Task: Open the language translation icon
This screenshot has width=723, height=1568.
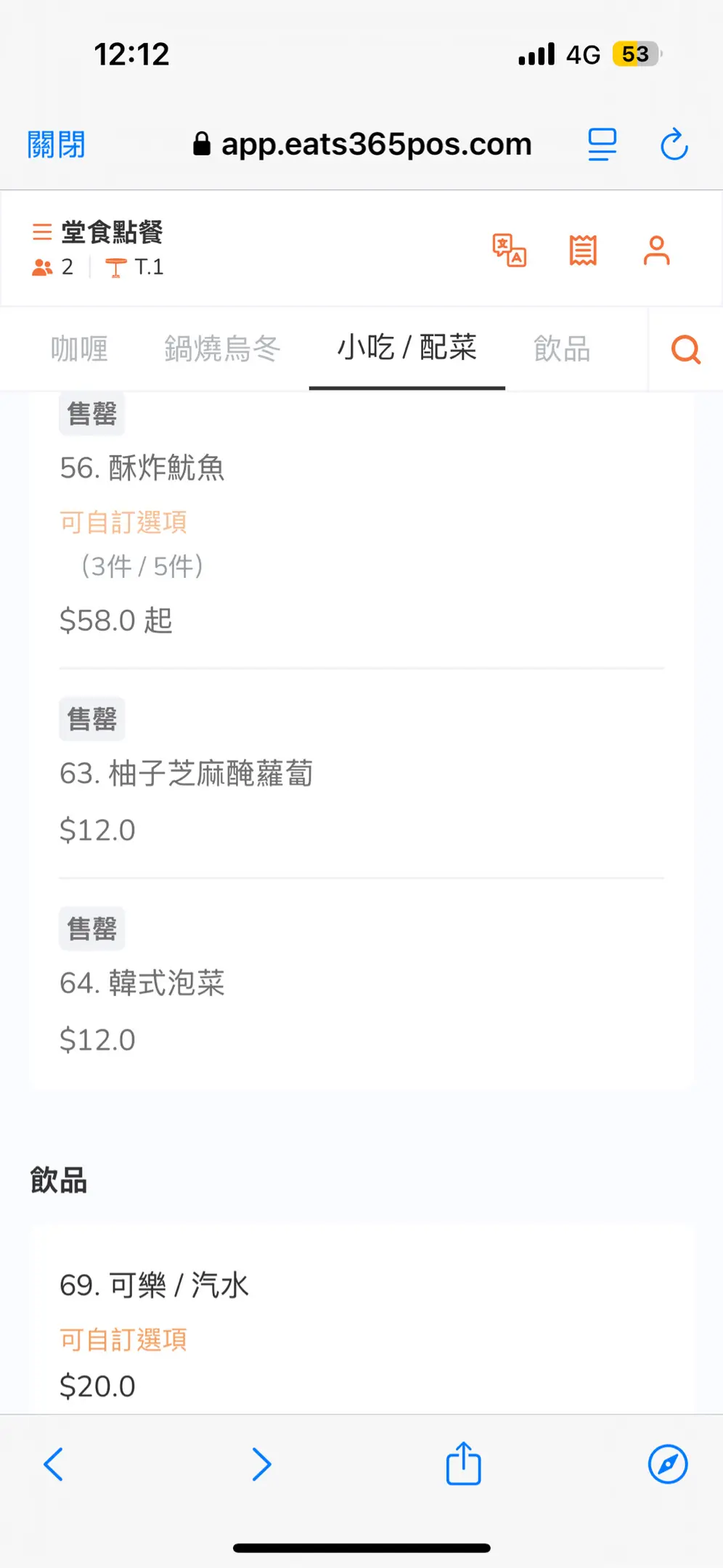Action: [x=510, y=250]
